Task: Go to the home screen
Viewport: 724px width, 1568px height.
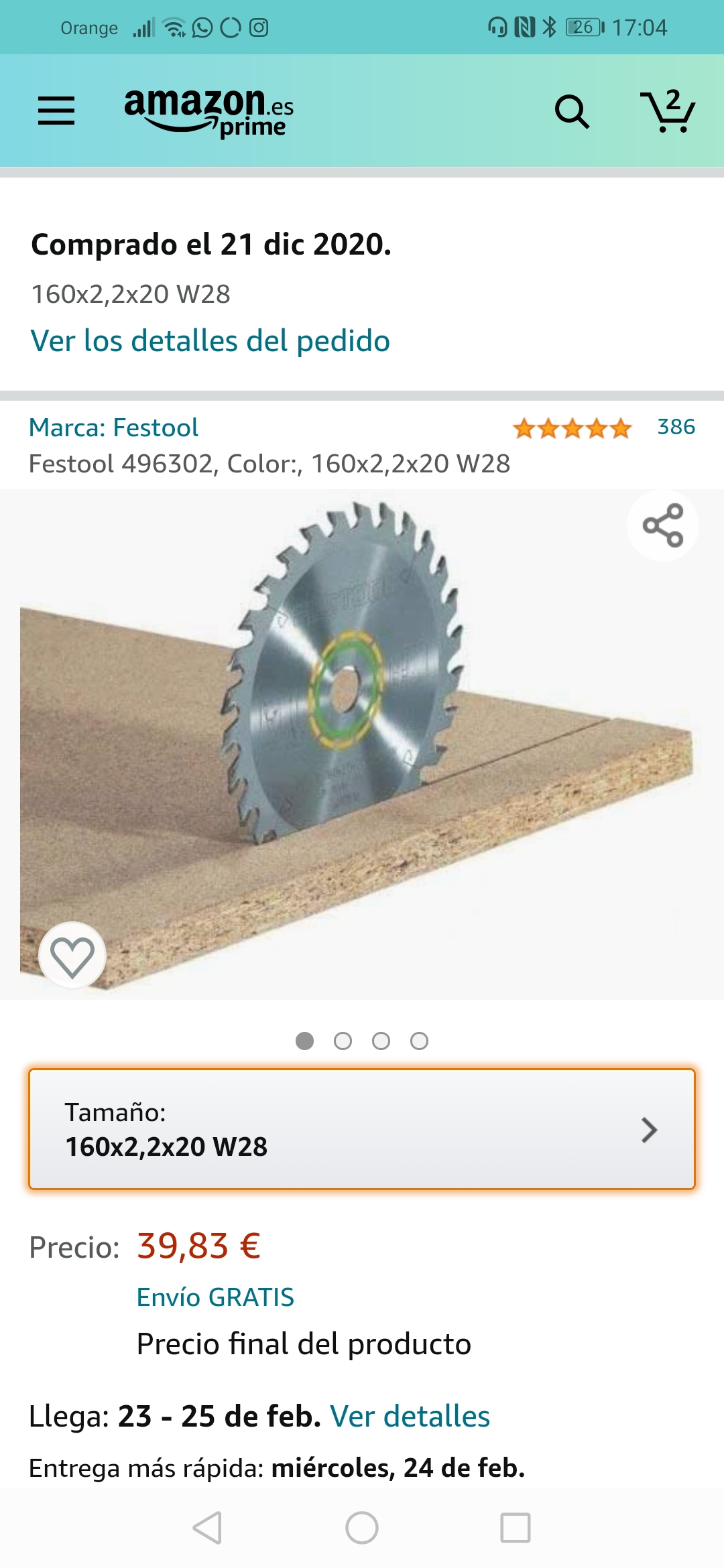Action: click(x=362, y=1528)
